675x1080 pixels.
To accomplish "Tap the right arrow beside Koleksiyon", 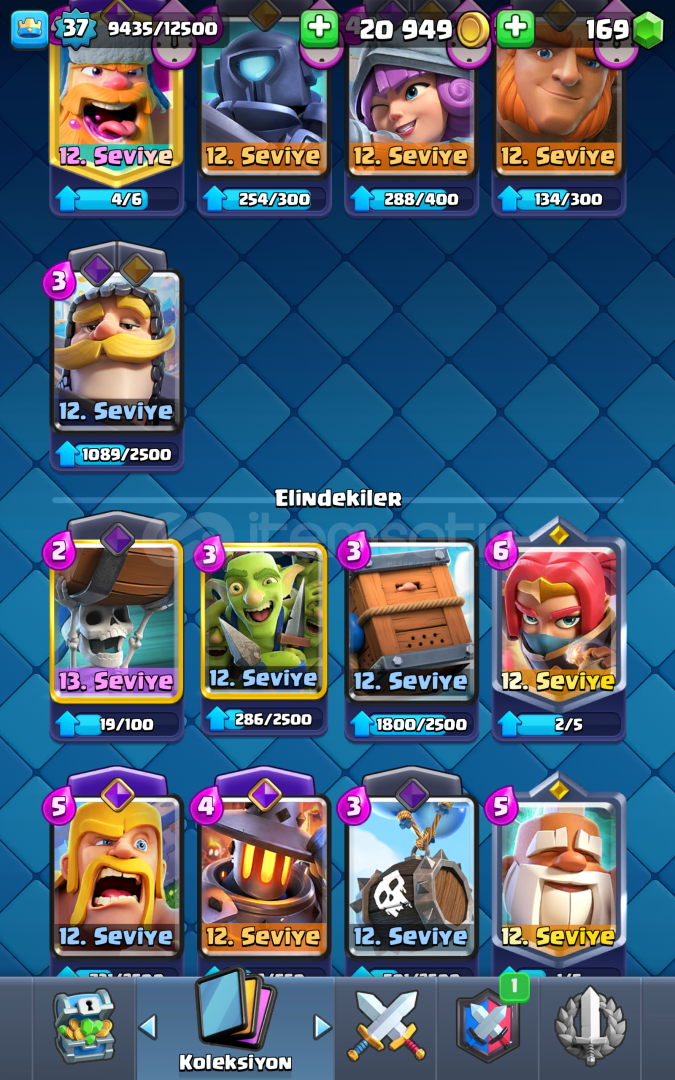I will click(x=322, y=1026).
